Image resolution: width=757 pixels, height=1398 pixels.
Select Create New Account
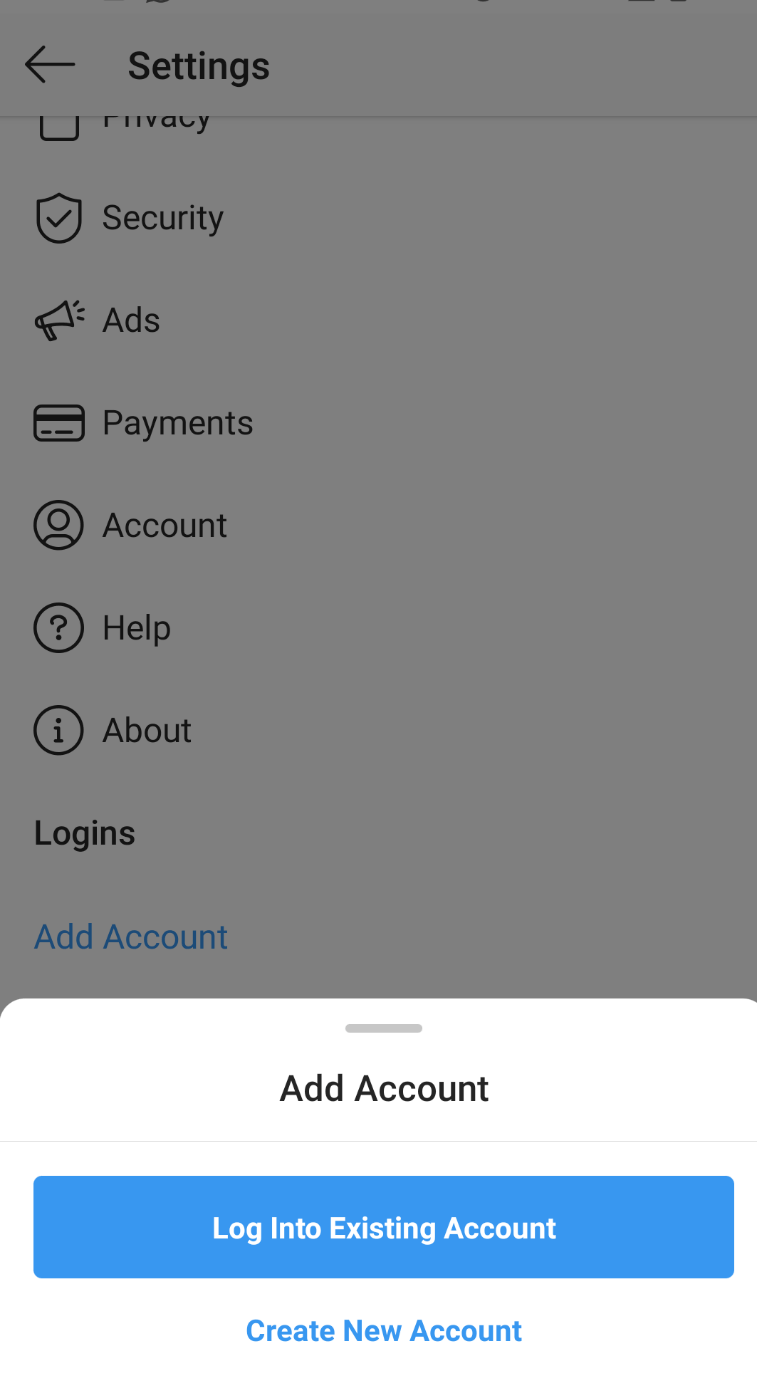383,1330
